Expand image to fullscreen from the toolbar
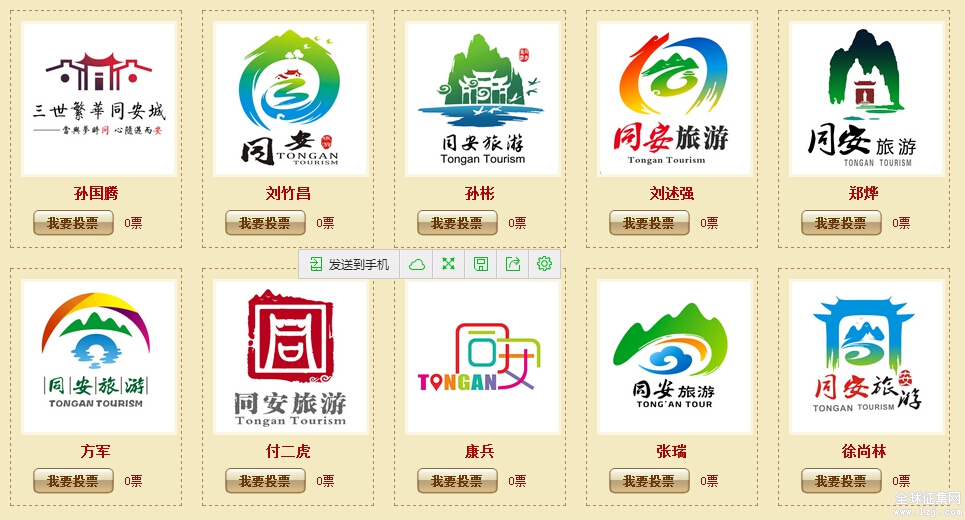The image size is (965, 520). [449, 264]
